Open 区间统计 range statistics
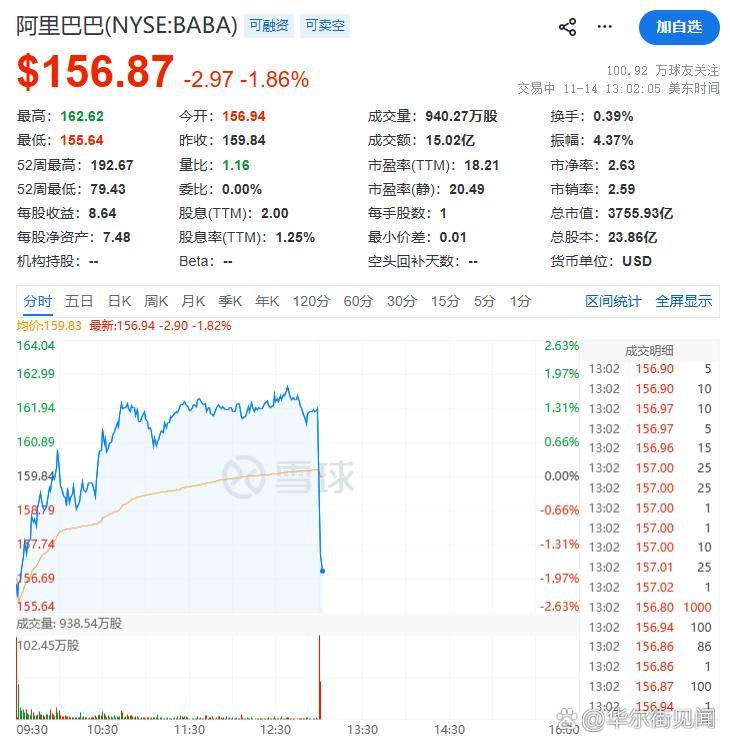Screen dimensions: 730x747 point(613,301)
